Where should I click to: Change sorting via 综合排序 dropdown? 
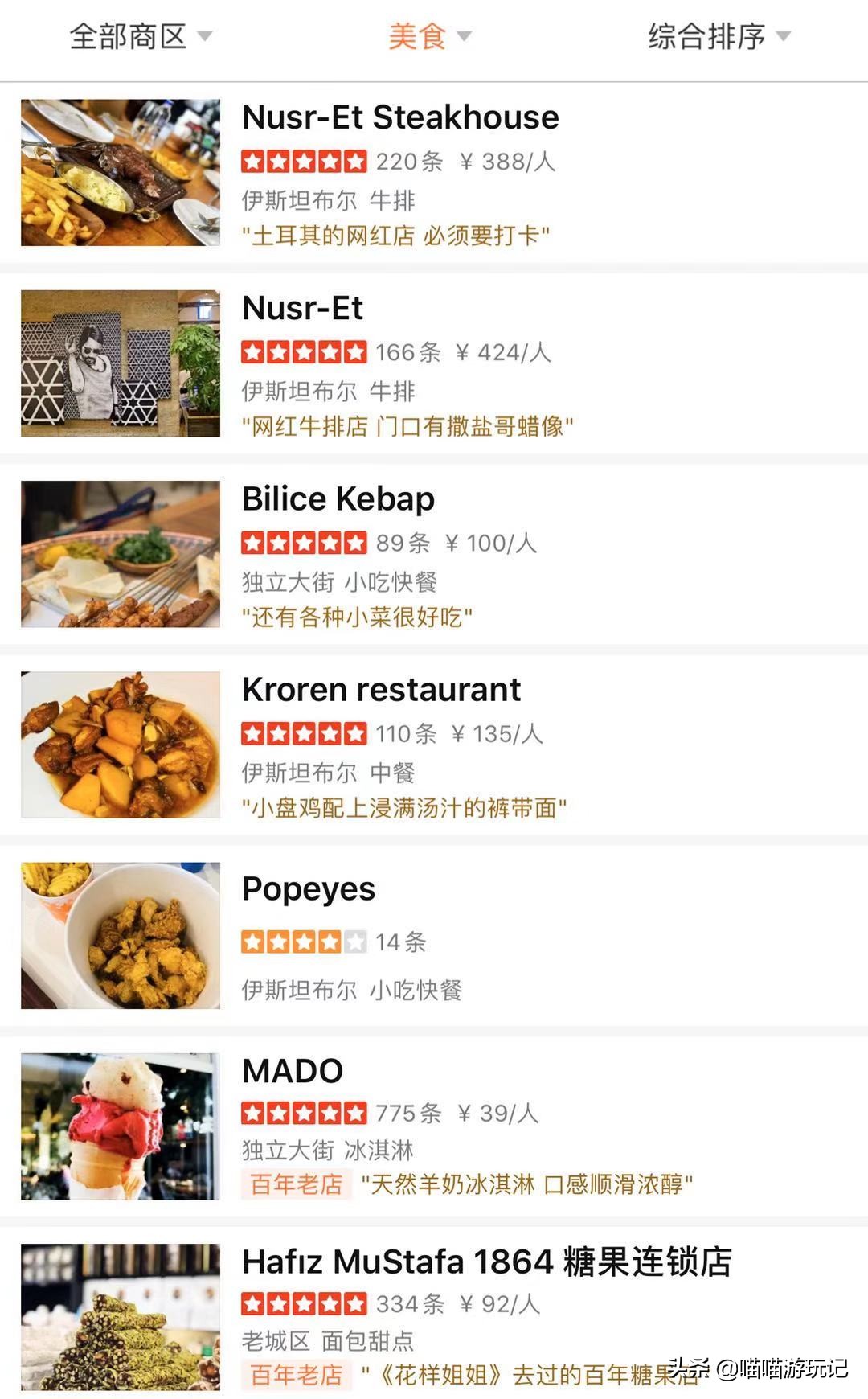[719, 37]
